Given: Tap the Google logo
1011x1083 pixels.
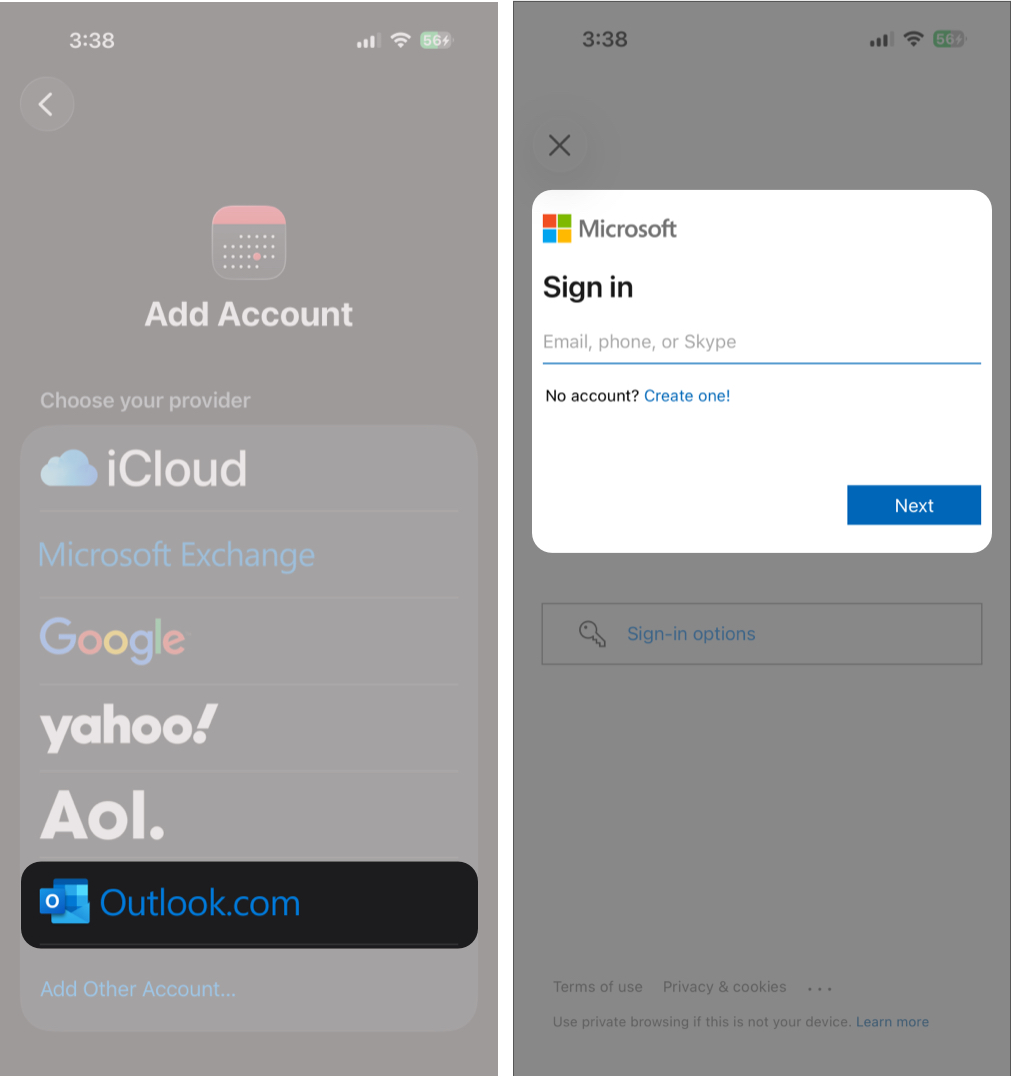Looking at the screenshot, I should (112, 641).
